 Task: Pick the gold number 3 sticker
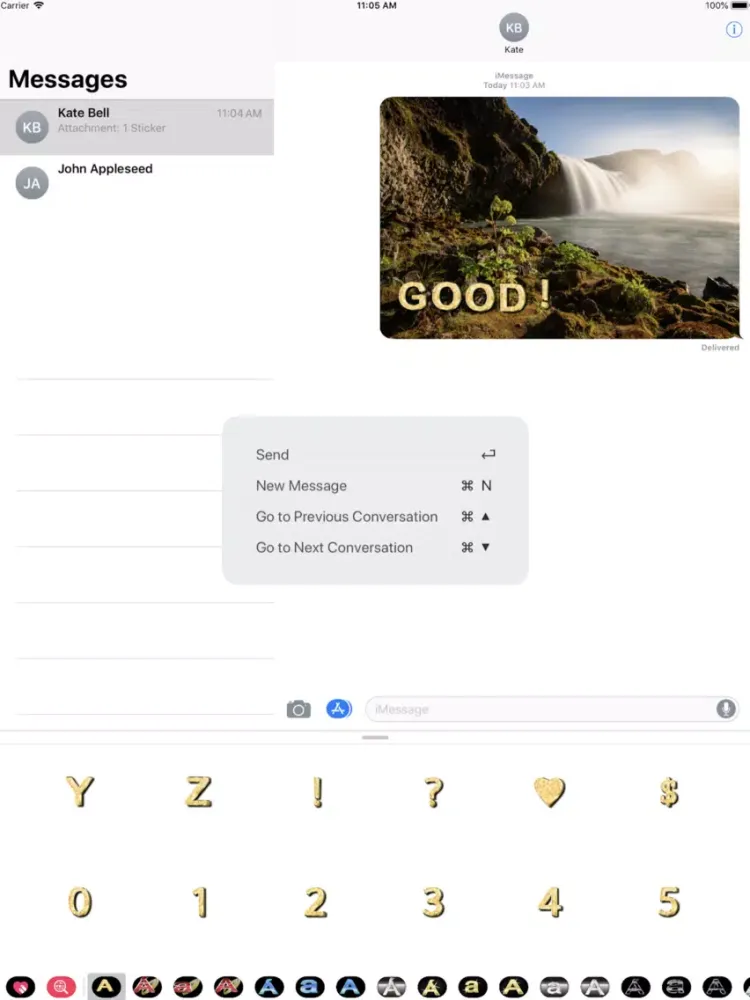pos(433,903)
